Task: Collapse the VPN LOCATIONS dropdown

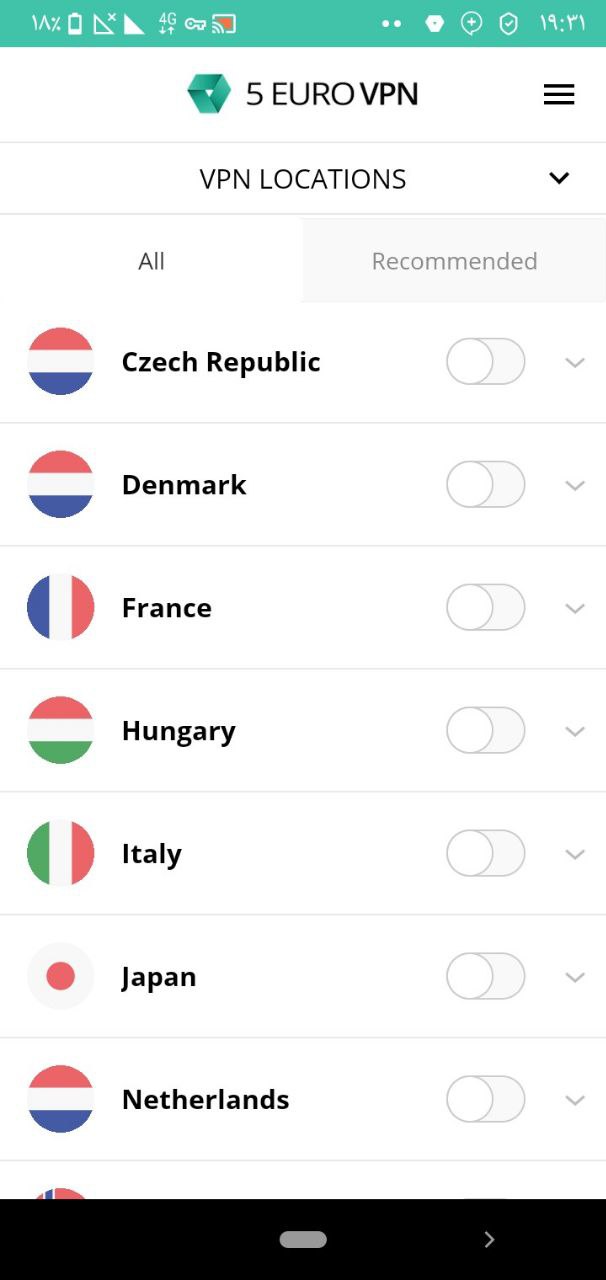Action: tap(559, 179)
